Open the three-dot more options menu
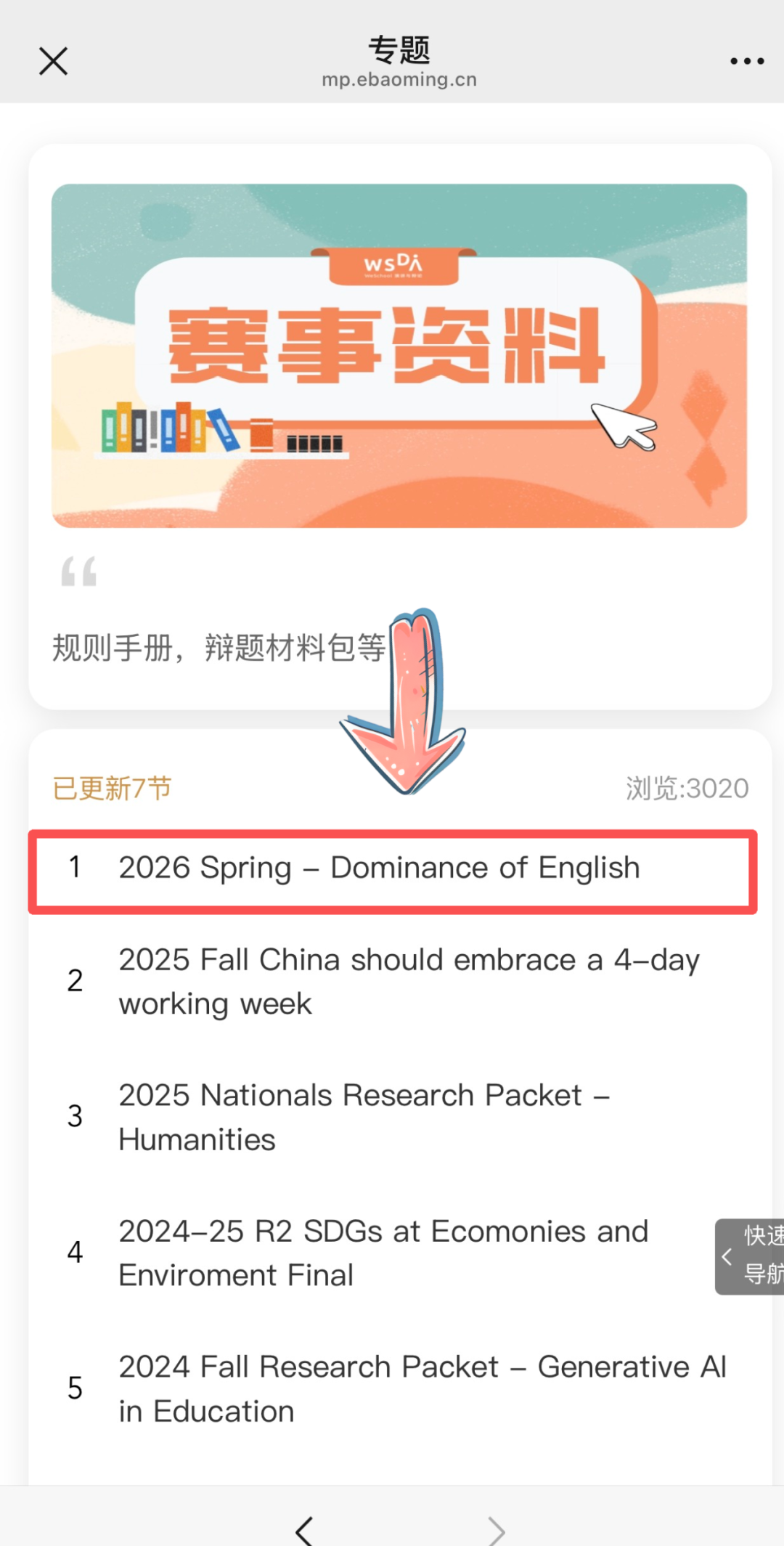784x1546 pixels. (744, 60)
